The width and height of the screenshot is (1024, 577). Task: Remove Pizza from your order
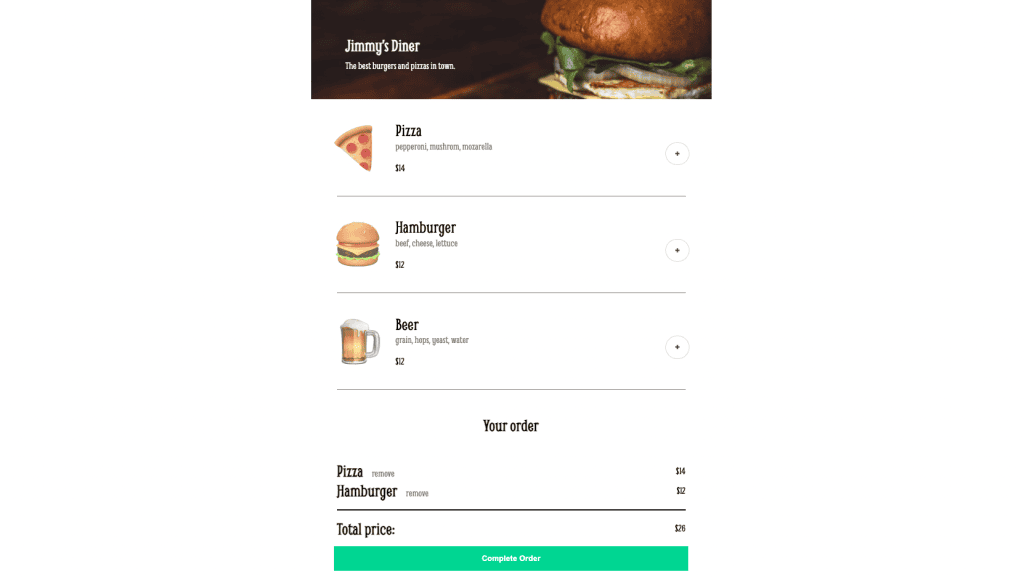click(383, 474)
